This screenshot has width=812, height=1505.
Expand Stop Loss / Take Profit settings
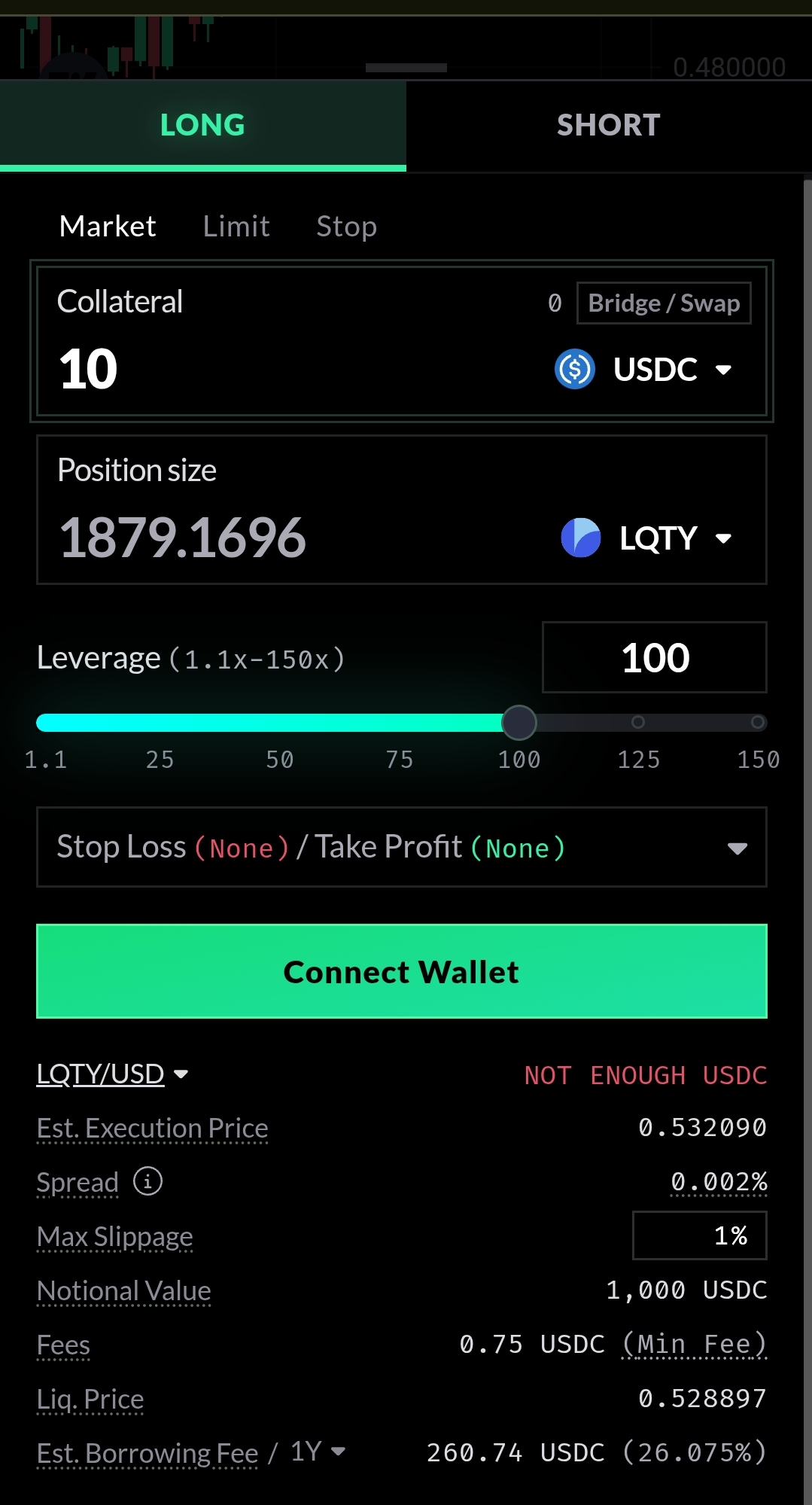[x=401, y=847]
